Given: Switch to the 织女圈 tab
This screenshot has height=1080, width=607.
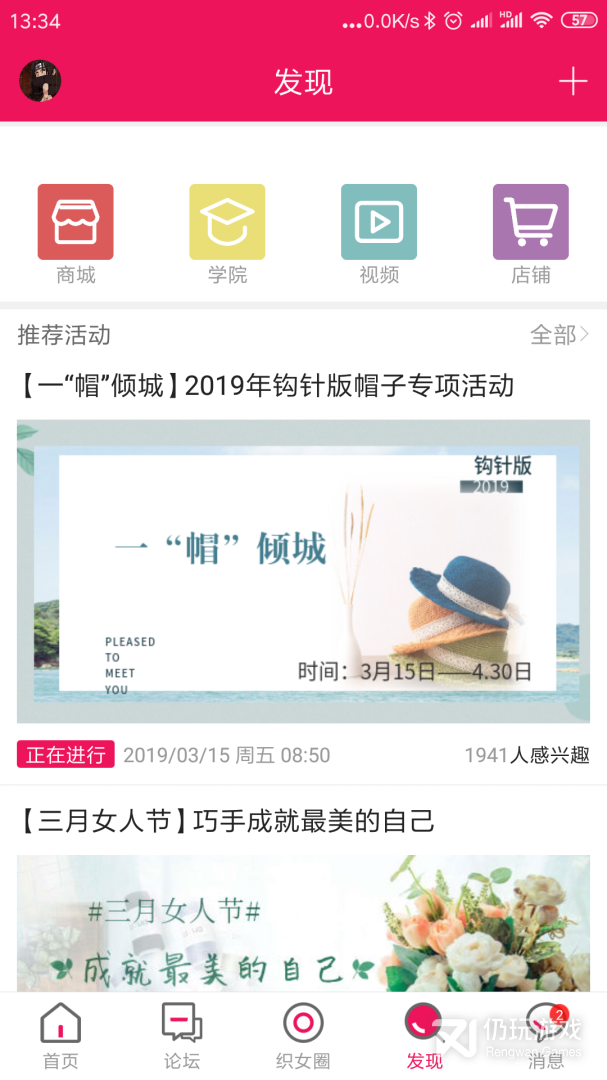Looking at the screenshot, I should pos(303,1036).
